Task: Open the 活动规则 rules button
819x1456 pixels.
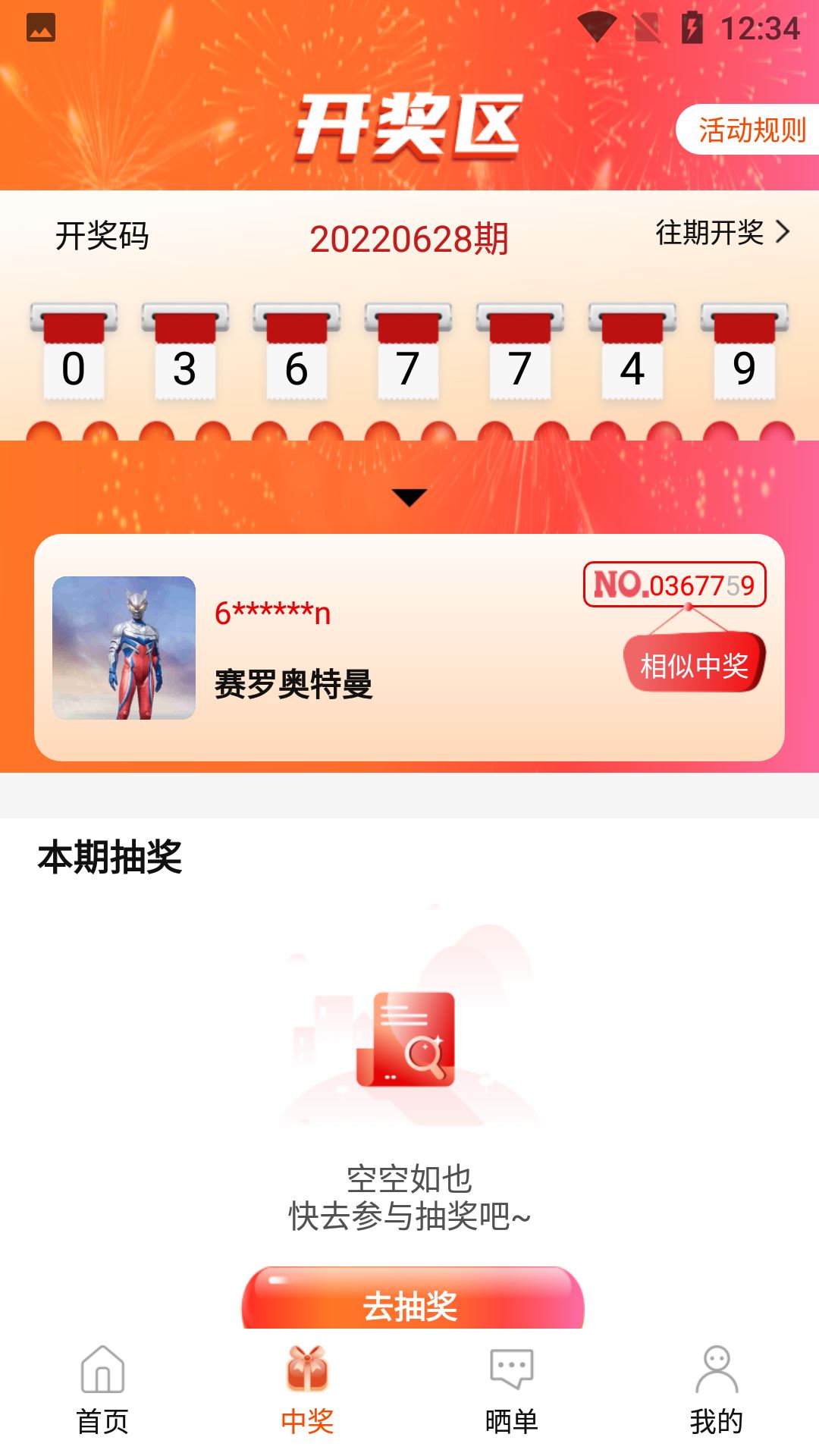Action: click(749, 130)
